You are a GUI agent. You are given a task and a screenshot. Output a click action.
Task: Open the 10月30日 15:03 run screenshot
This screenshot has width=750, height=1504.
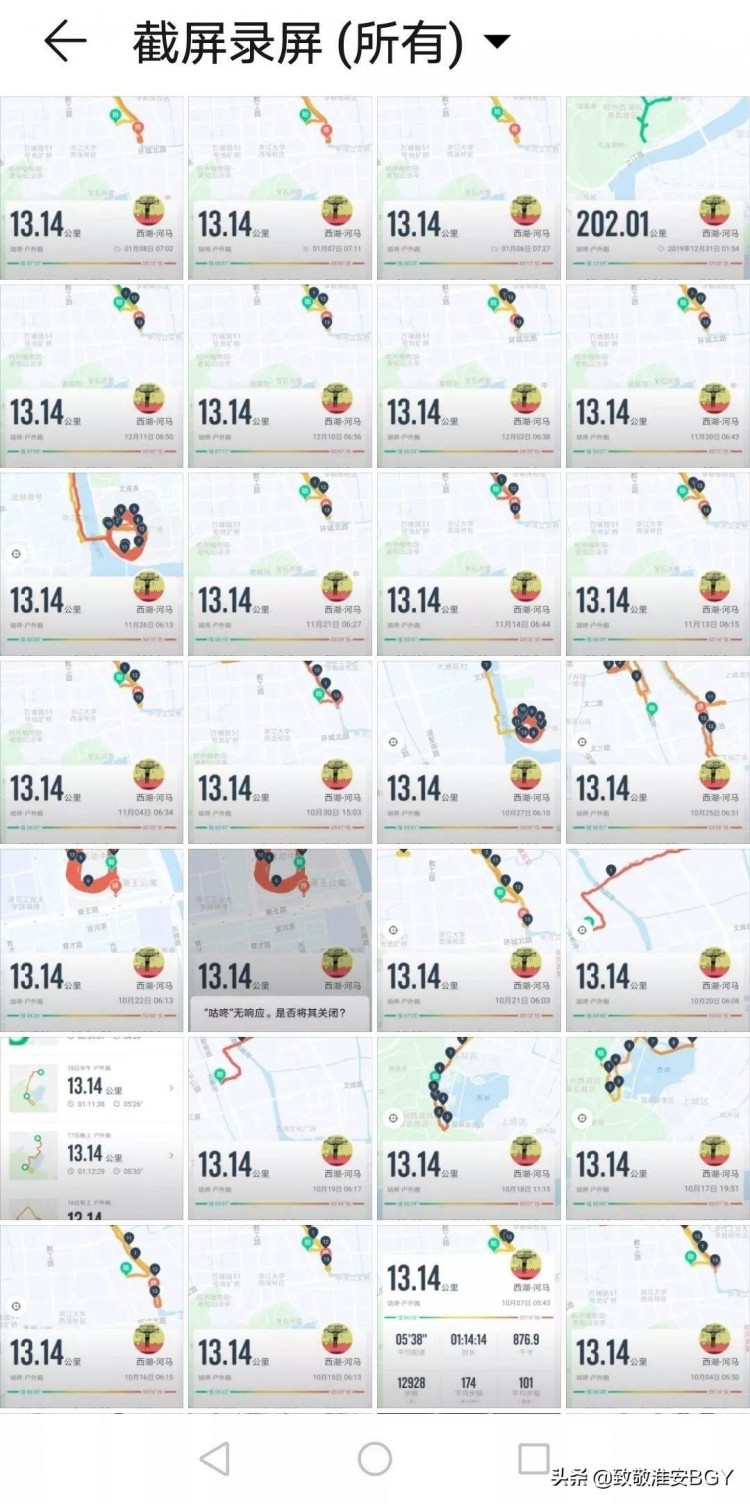pyautogui.click(x=280, y=752)
